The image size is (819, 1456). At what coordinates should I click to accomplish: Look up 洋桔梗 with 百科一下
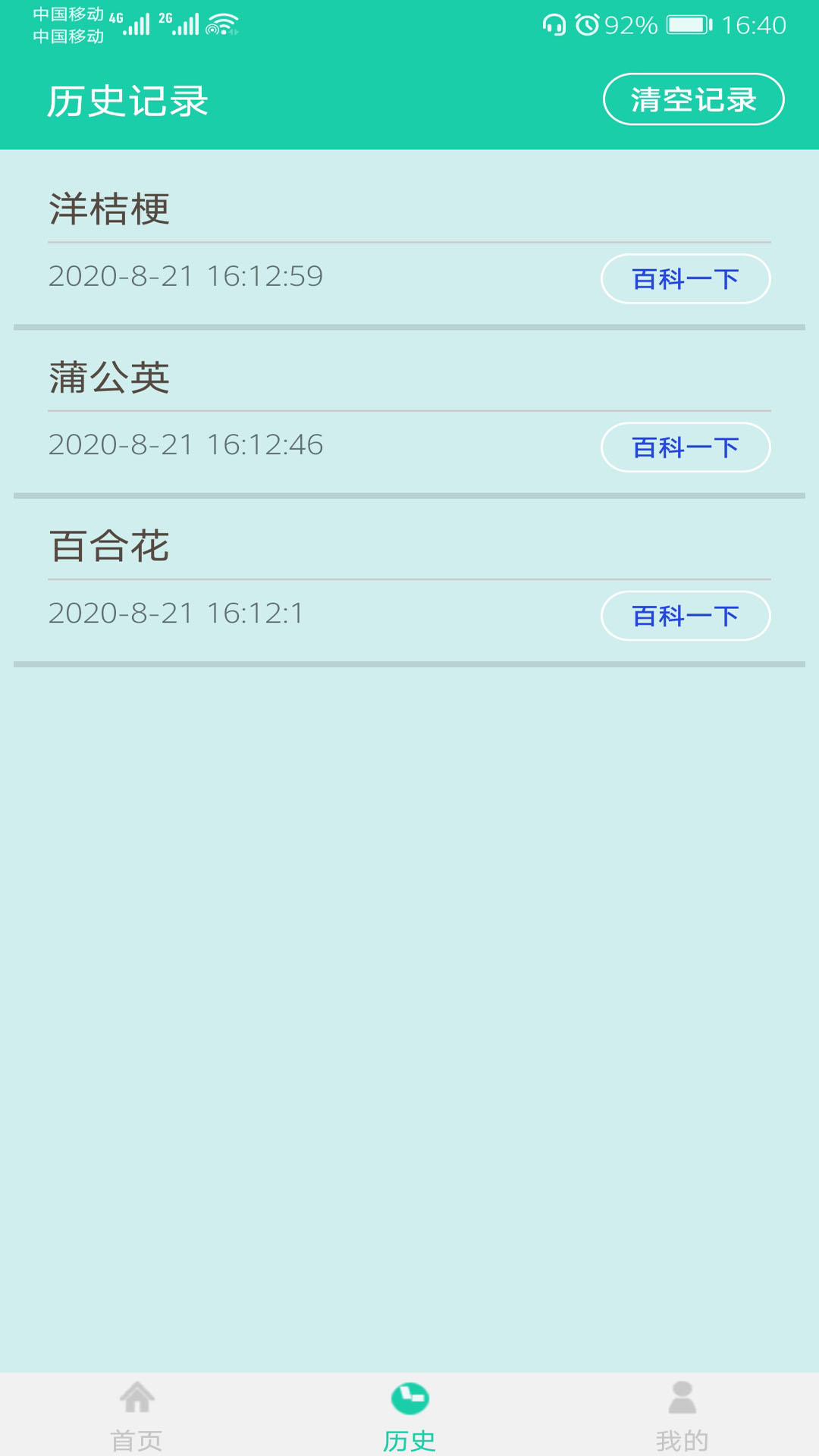click(x=686, y=279)
